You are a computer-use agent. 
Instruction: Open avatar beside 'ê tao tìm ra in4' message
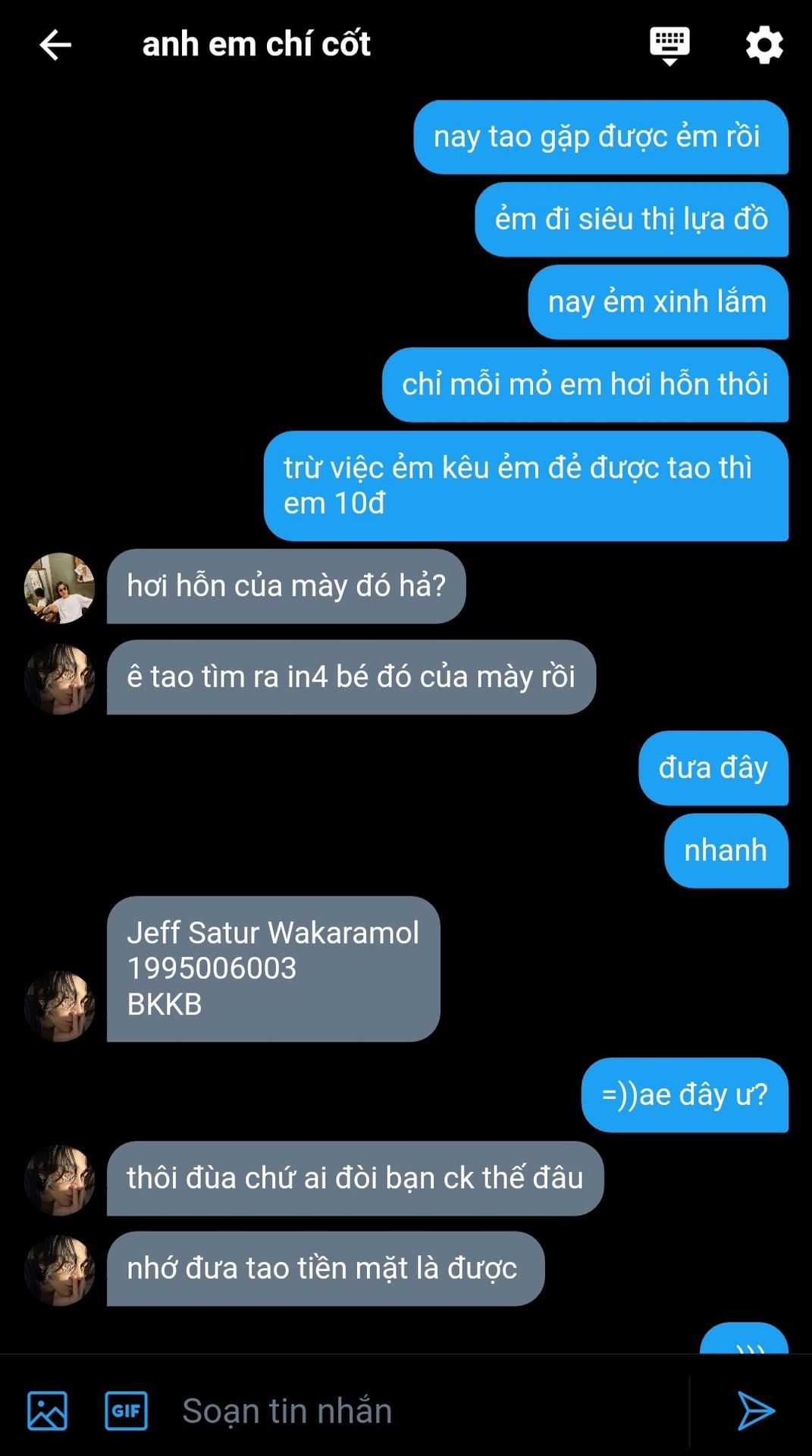coord(60,679)
